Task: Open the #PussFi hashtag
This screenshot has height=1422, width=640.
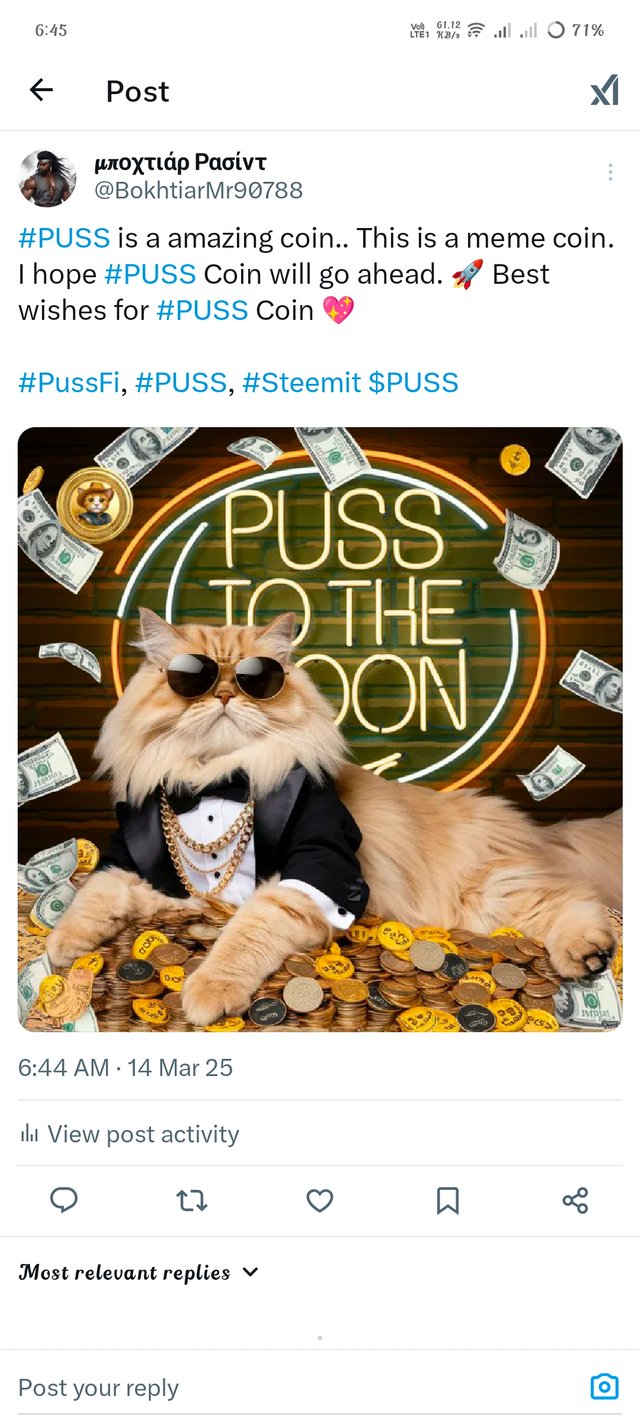Action: (x=69, y=382)
